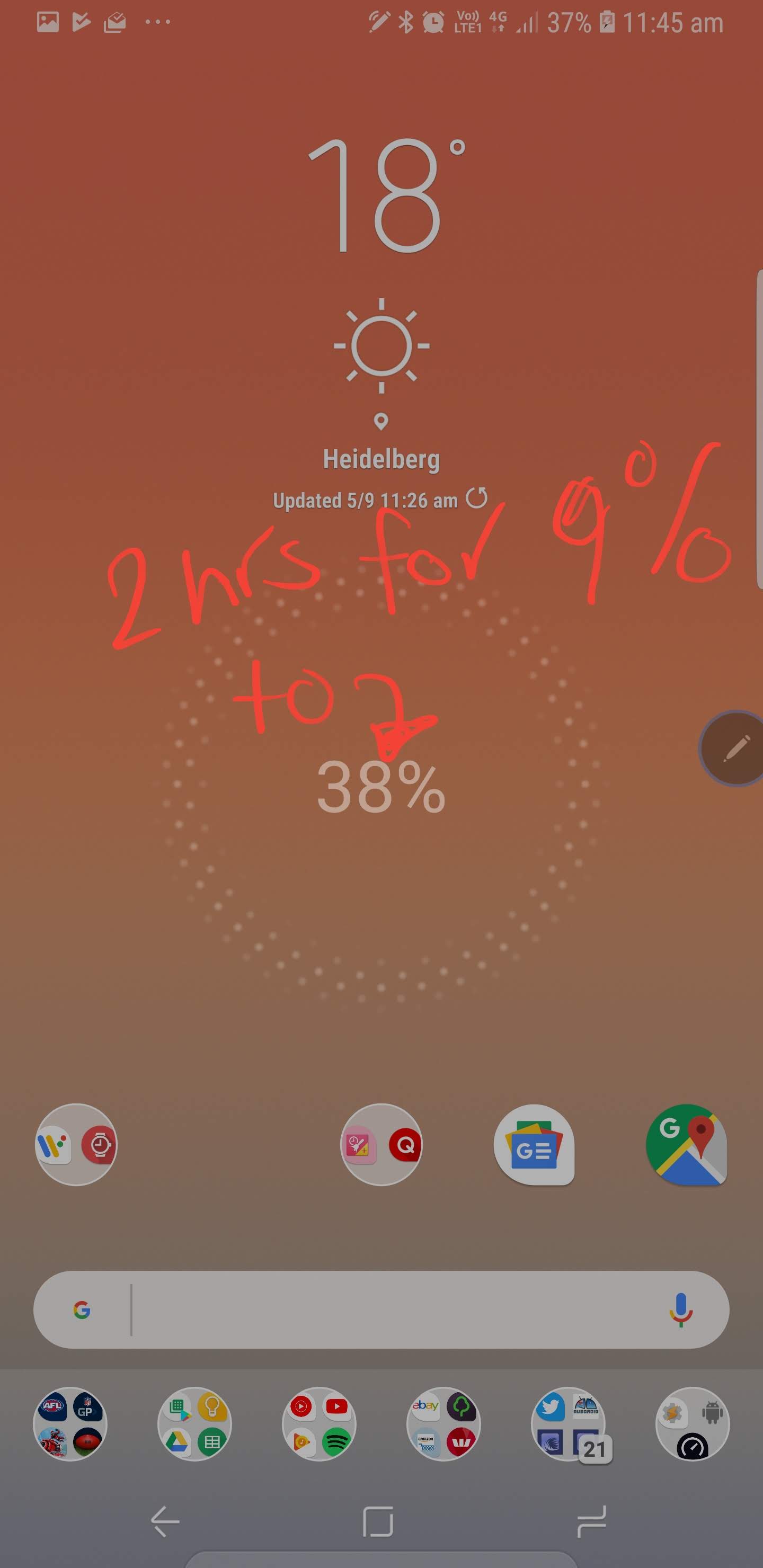Open the tools folder with Android icon
Viewport: 763px width, 1568px height.
693,1424
